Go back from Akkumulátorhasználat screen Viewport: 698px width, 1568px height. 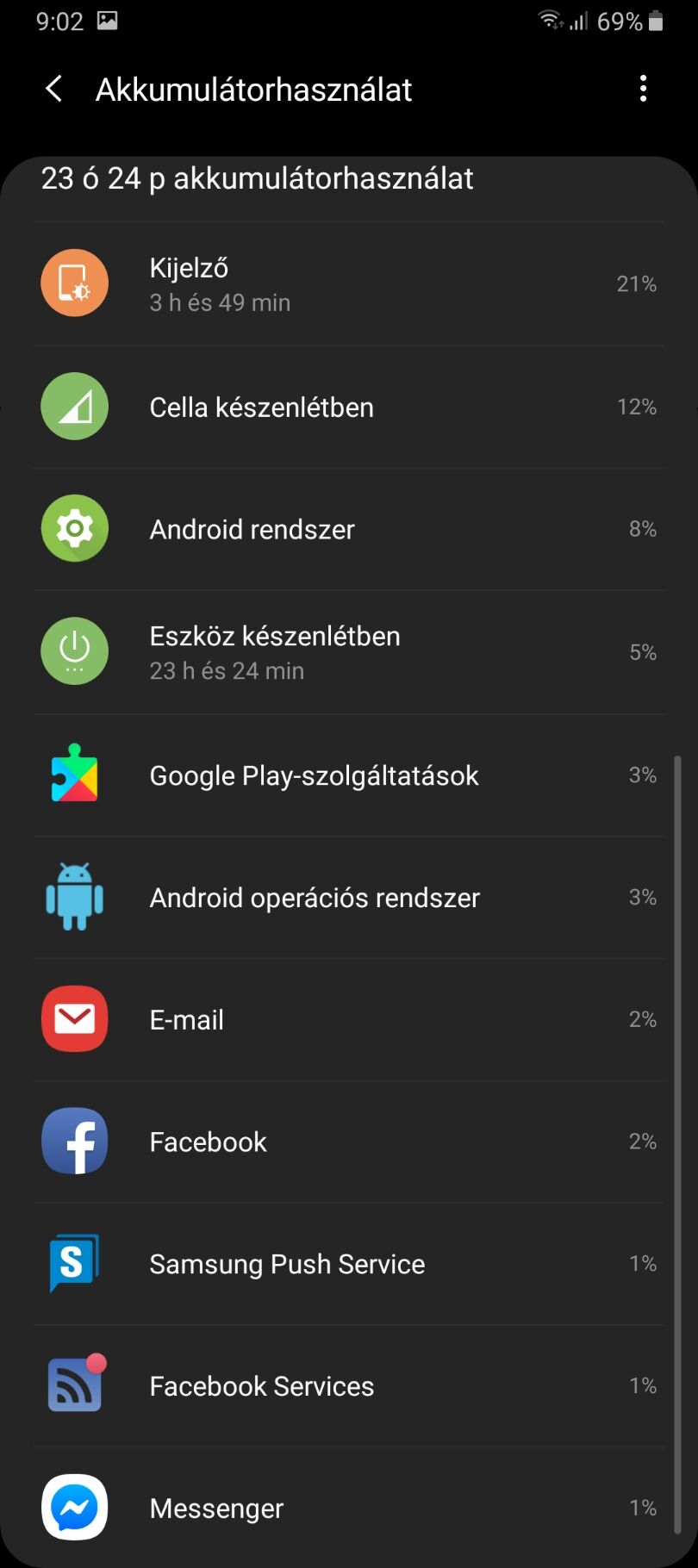tap(53, 89)
